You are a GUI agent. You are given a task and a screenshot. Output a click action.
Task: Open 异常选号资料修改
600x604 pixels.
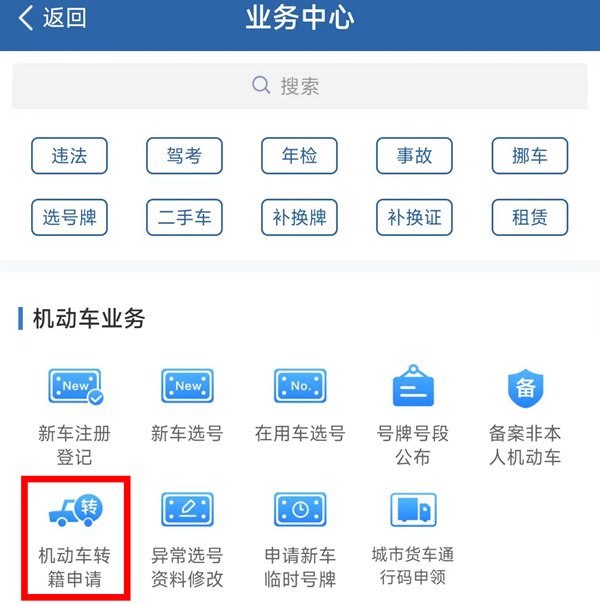187,538
